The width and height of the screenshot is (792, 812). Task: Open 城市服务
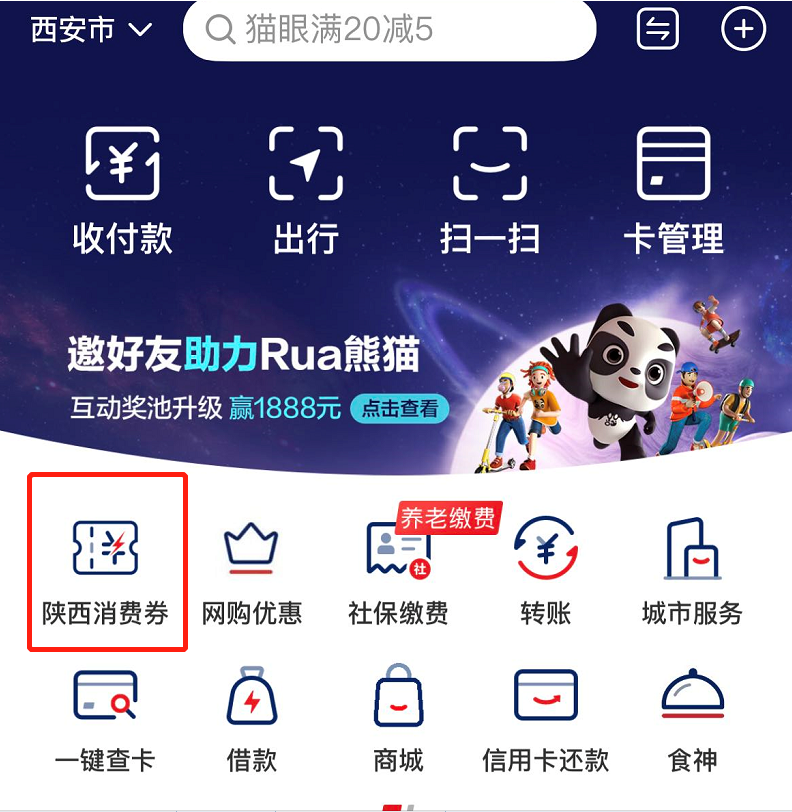tap(692, 570)
